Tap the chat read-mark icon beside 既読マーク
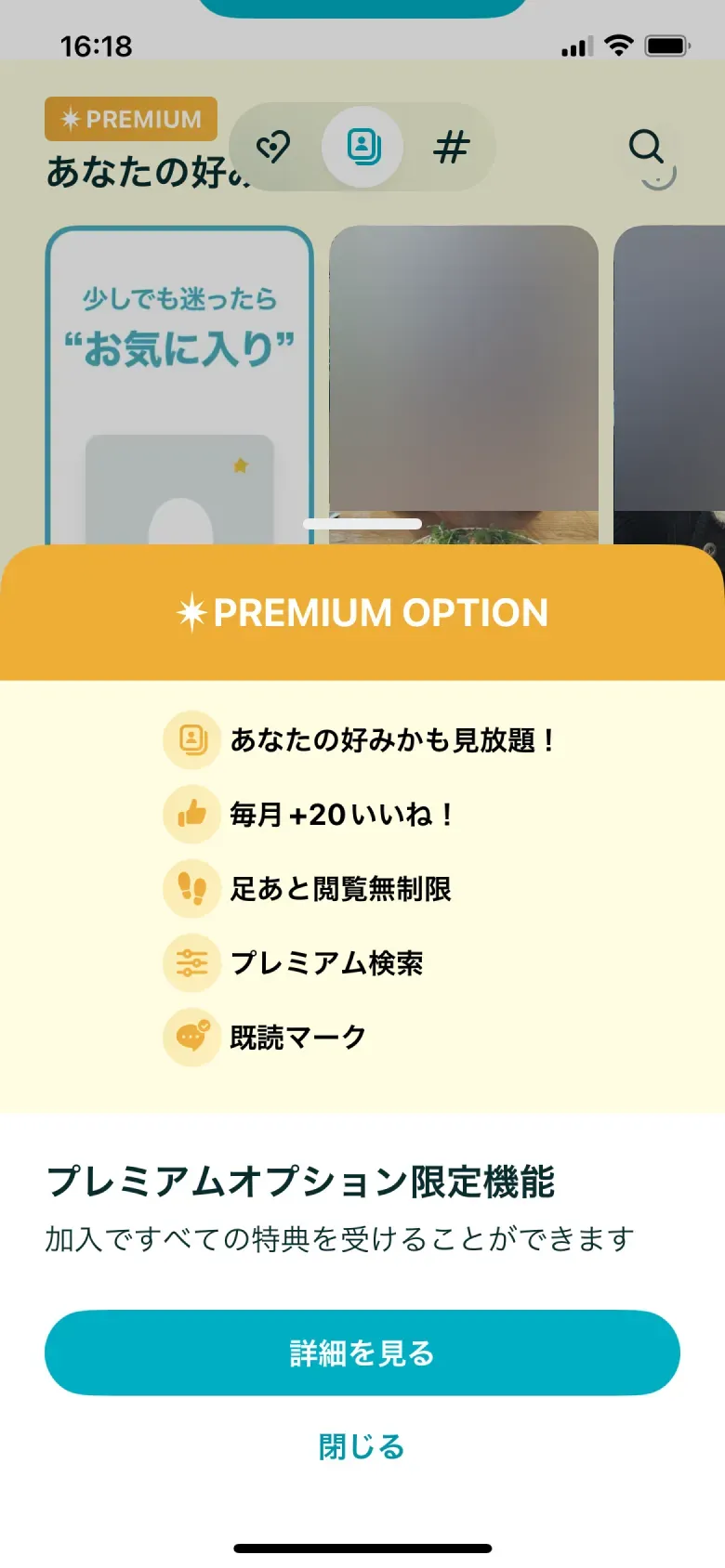The image size is (725, 1568). coord(191,1038)
